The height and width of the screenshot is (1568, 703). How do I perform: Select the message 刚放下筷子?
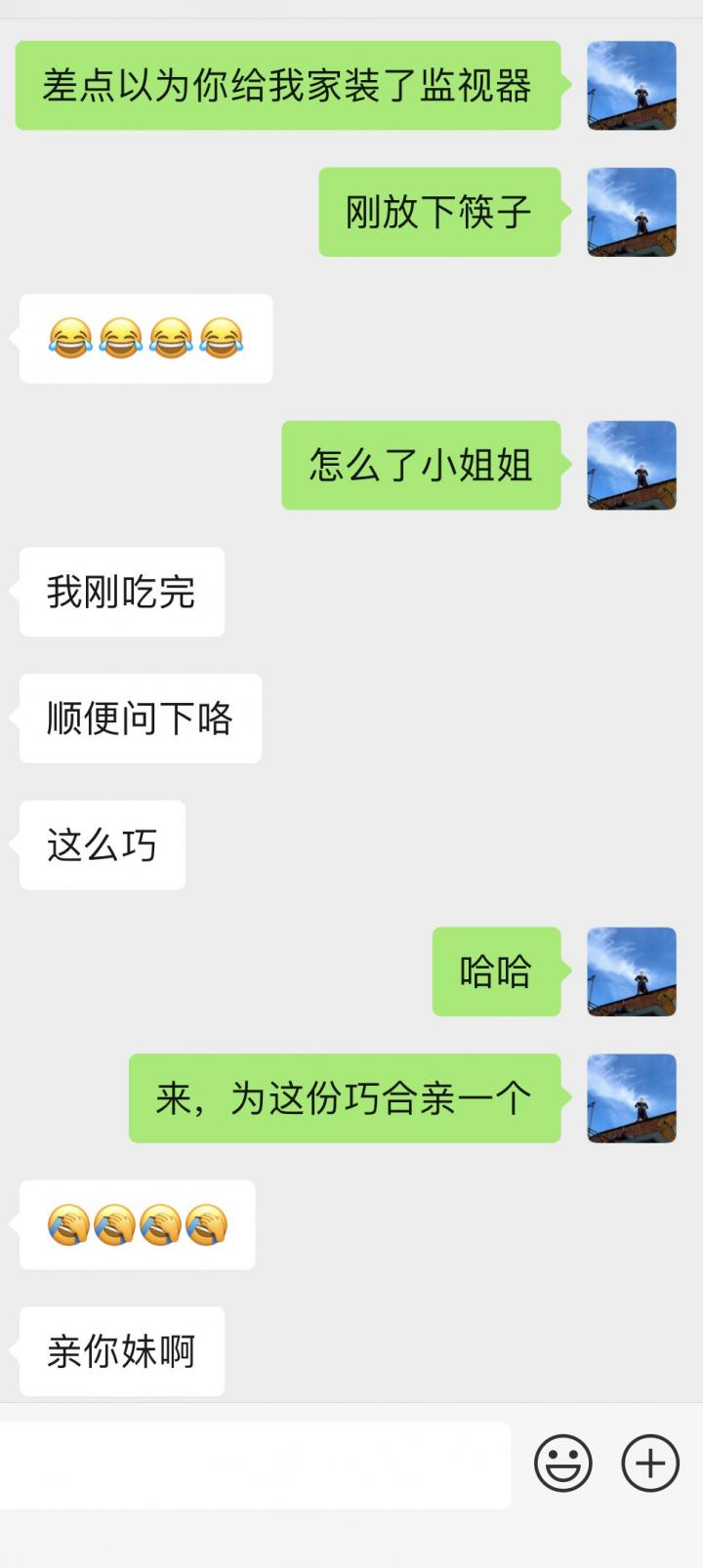click(x=439, y=214)
